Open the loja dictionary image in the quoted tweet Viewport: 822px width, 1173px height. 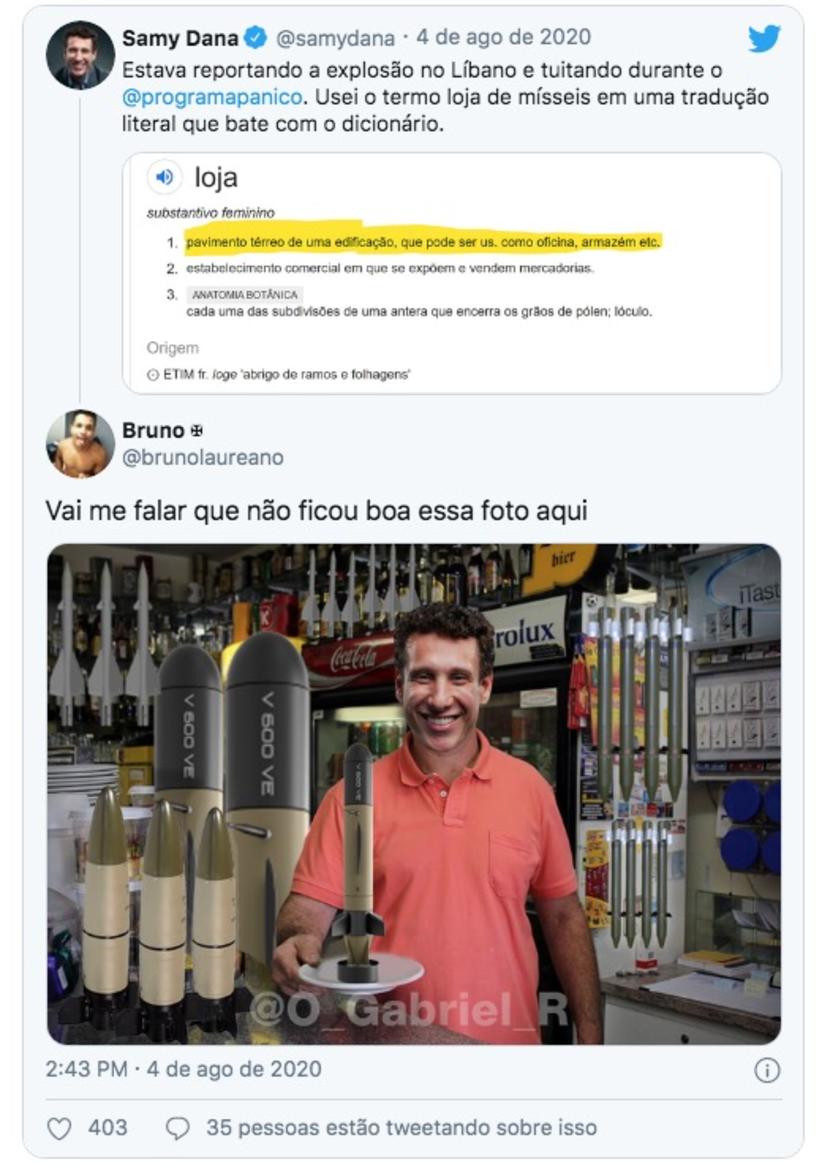452,273
